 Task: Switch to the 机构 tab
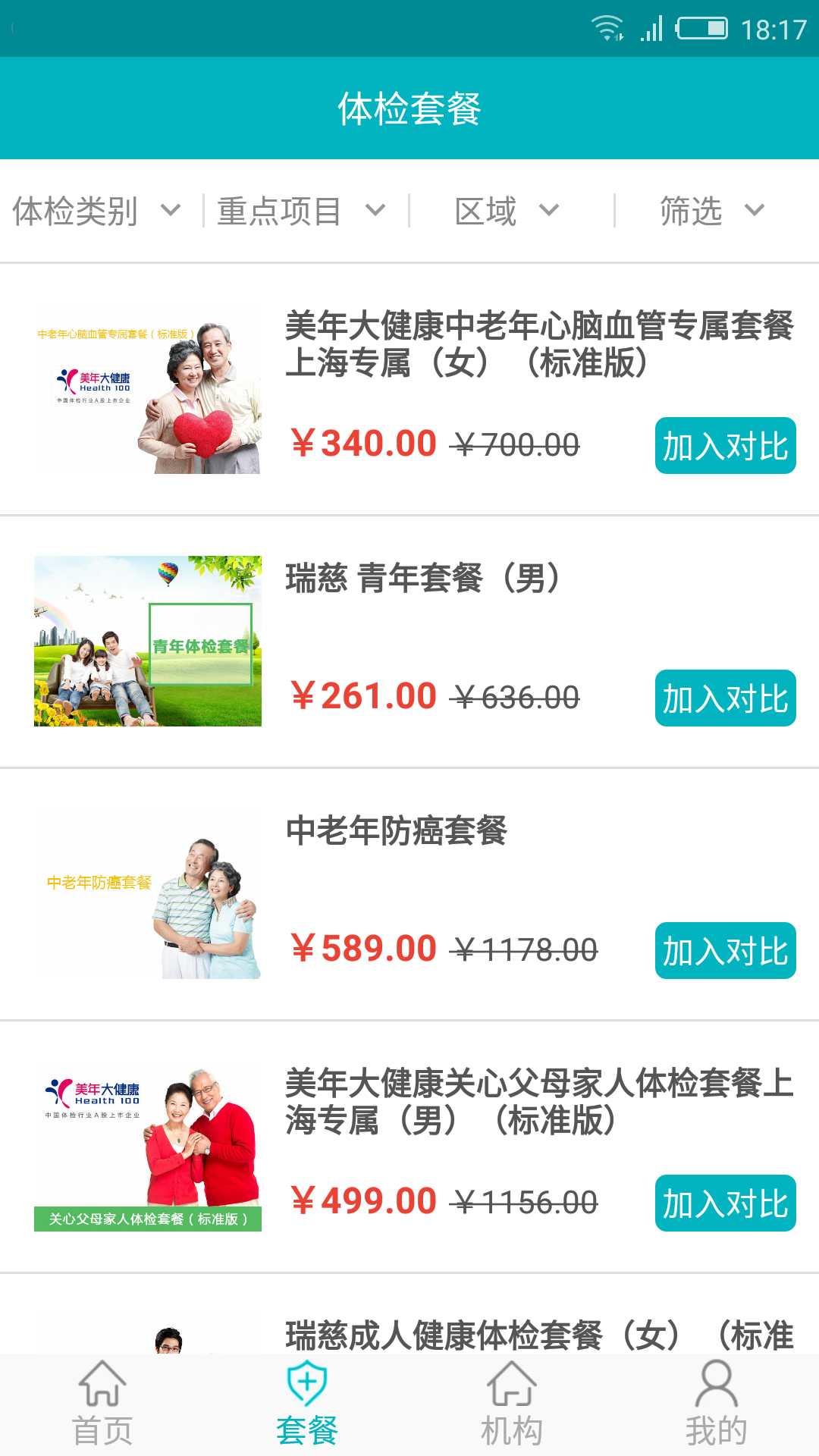click(512, 1404)
